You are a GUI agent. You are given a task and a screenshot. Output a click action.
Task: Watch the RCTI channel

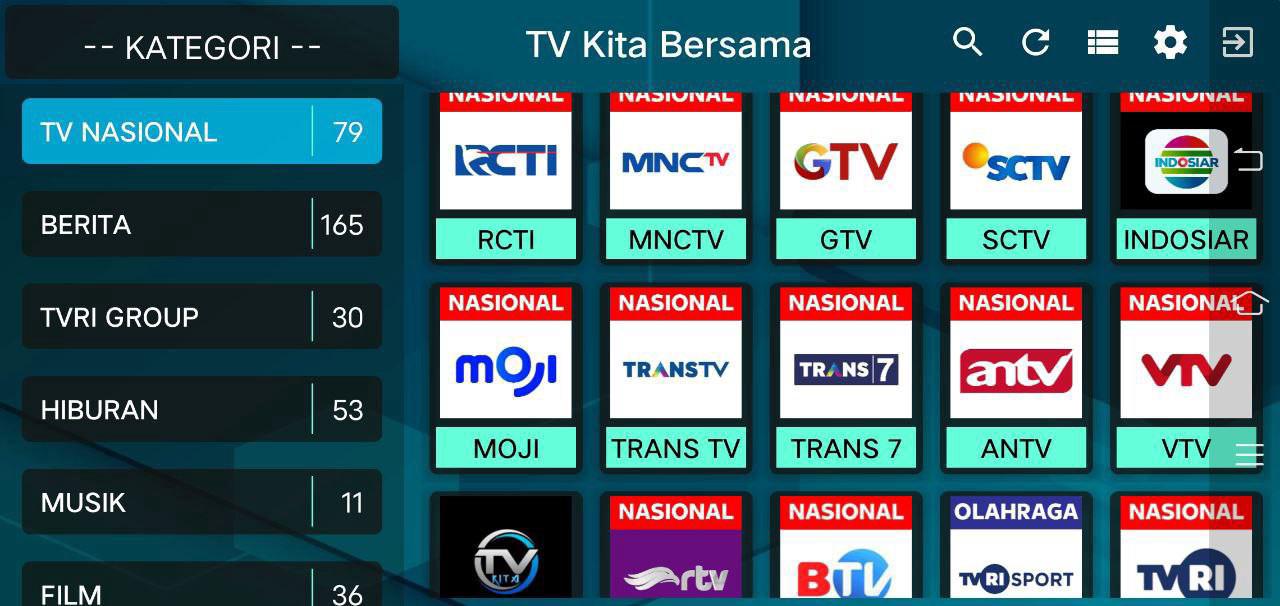coord(506,175)
